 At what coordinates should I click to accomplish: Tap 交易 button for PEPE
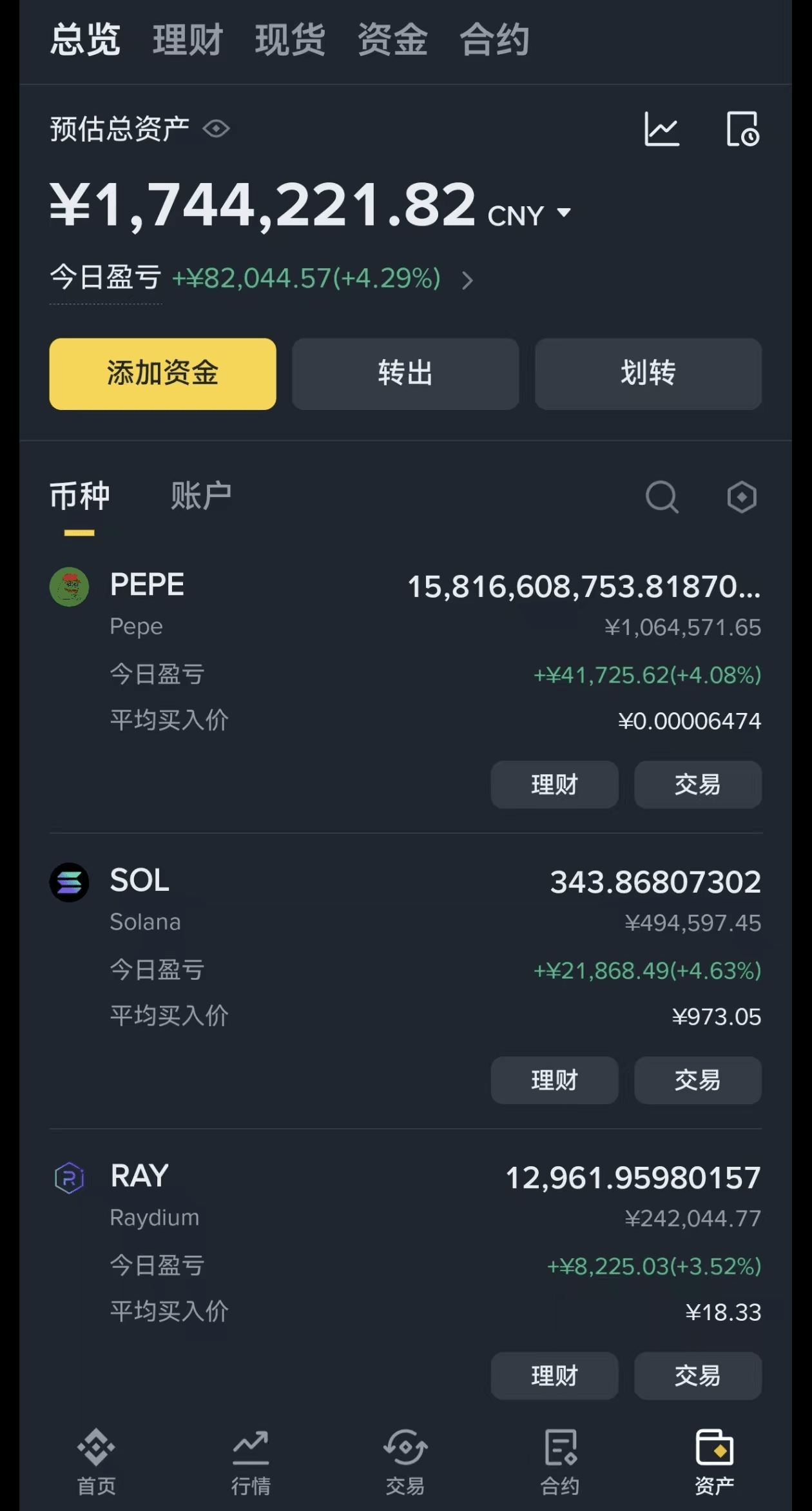click(698, 785)
